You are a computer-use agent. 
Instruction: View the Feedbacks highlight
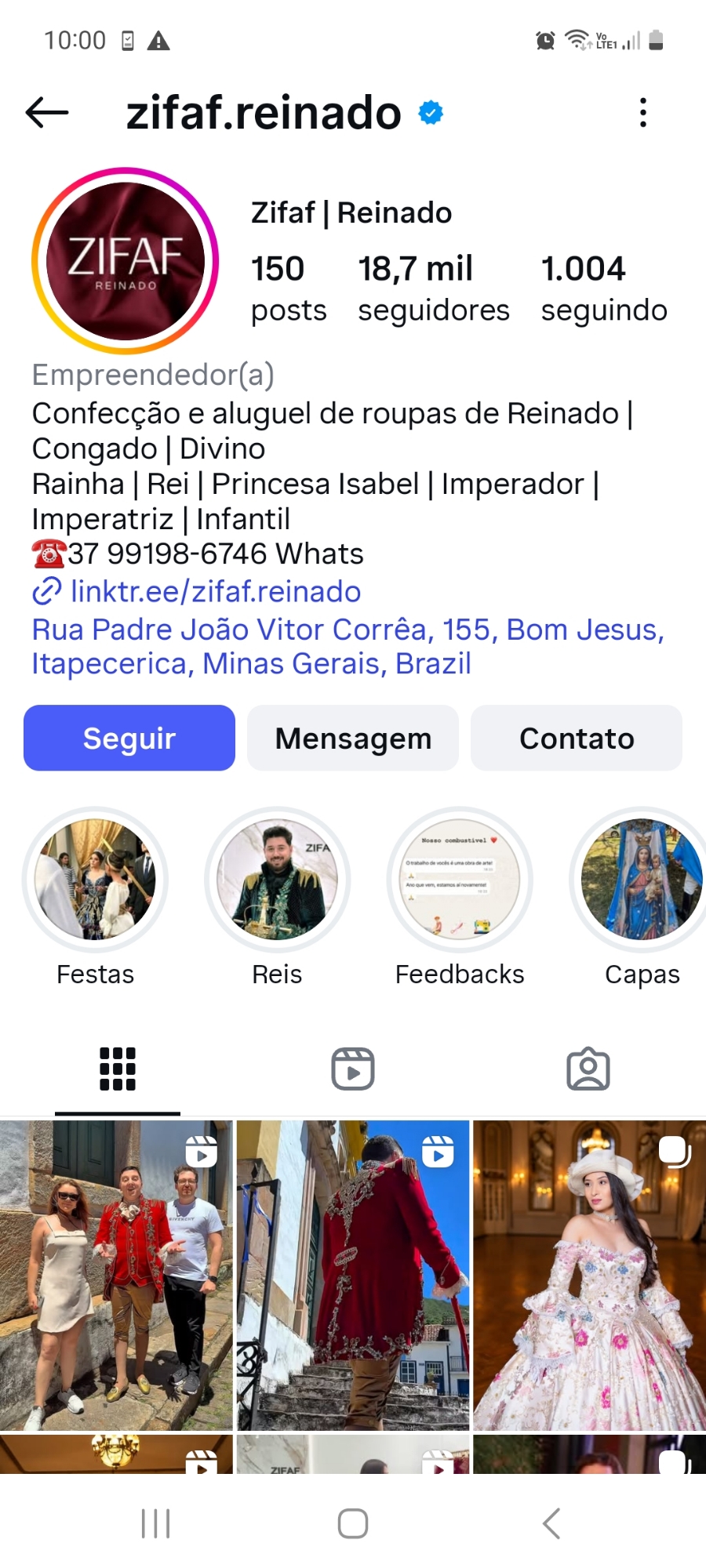pyautogui.click(x=460, y=880)
